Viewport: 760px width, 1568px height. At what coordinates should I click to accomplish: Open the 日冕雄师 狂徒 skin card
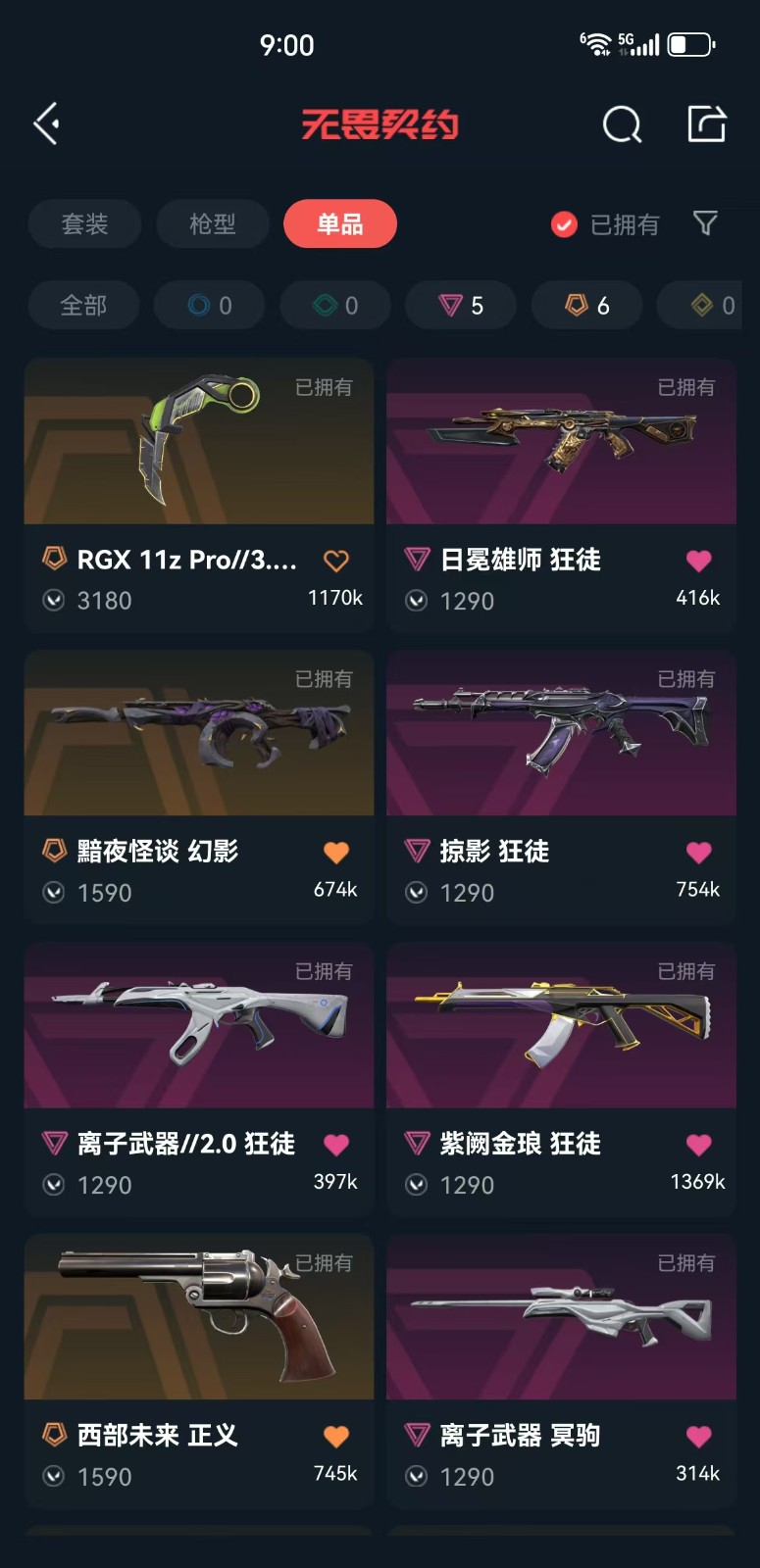pos(561,495)
